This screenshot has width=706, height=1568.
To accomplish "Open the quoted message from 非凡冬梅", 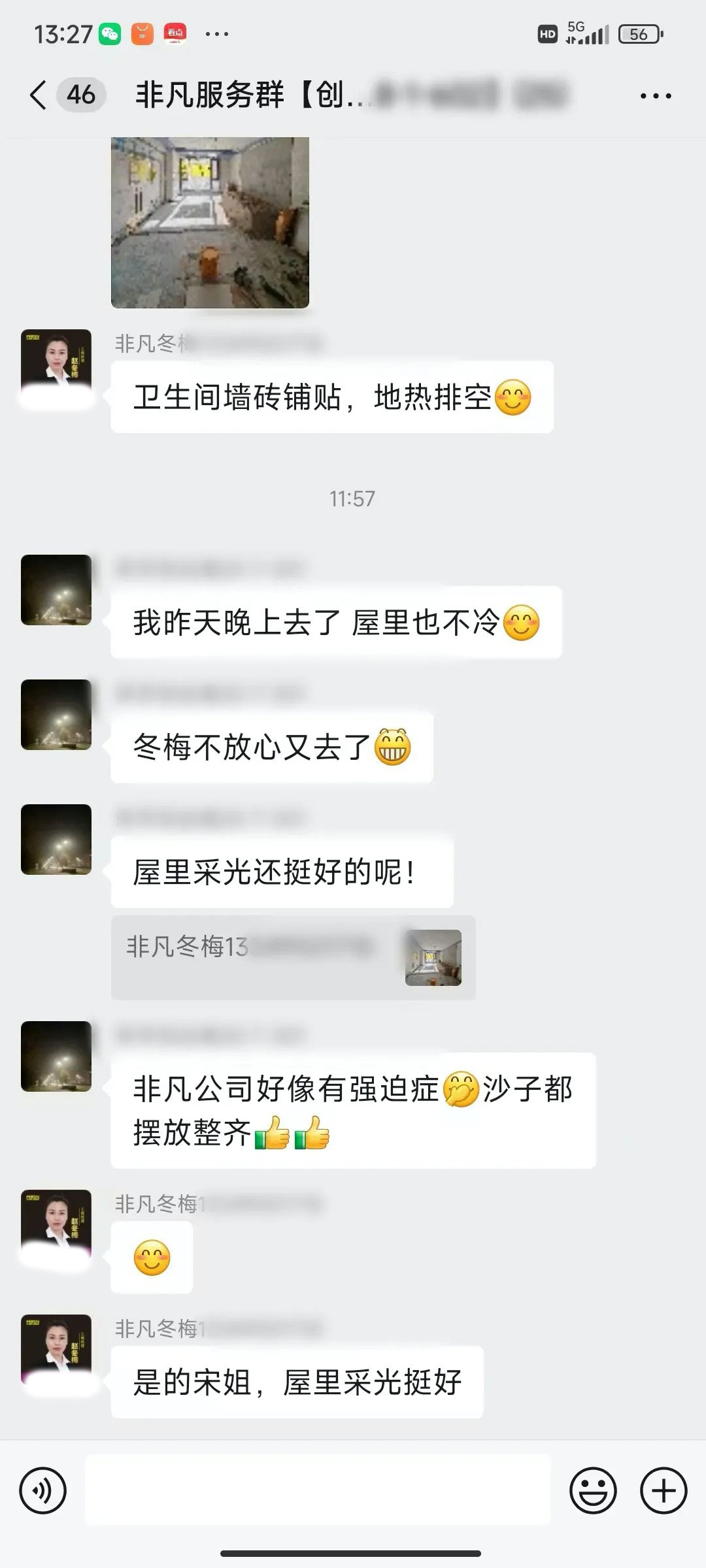I will click(x=293, y=957).
